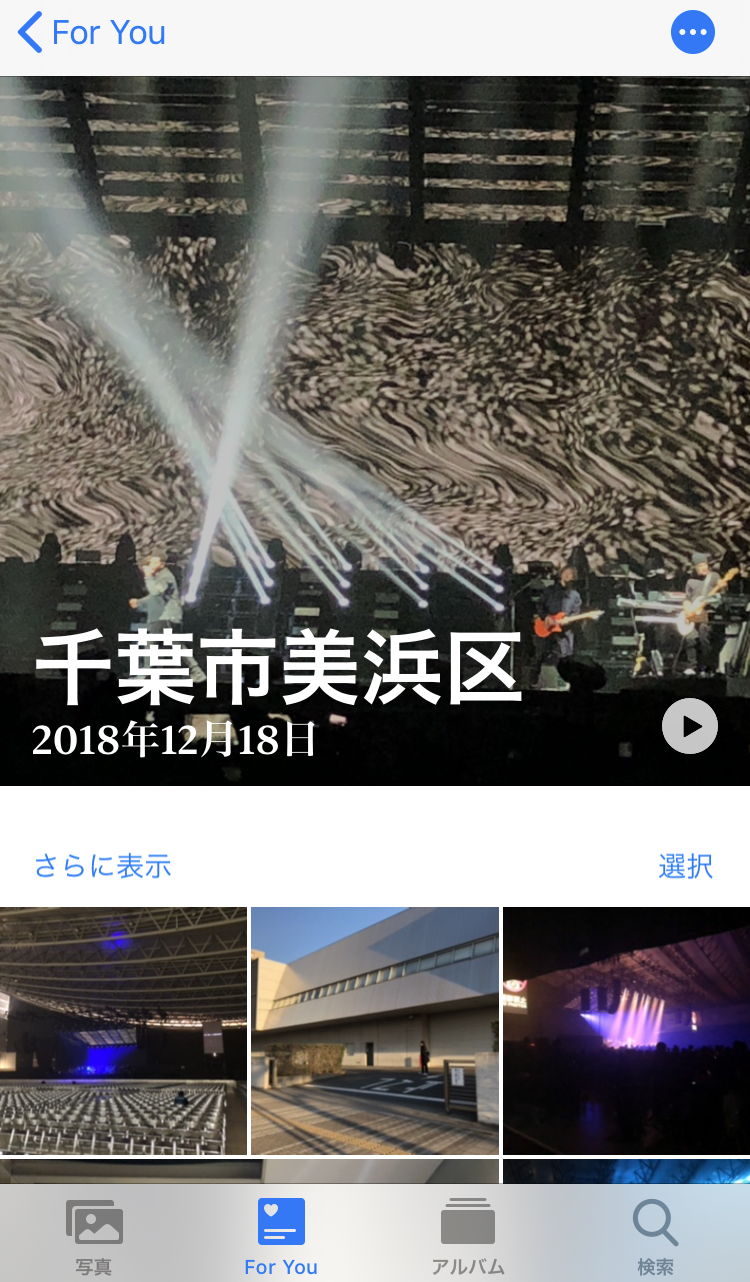This screenshot has height=1282, width=750.
Task: Go back to For You
Action: point(92,33)
